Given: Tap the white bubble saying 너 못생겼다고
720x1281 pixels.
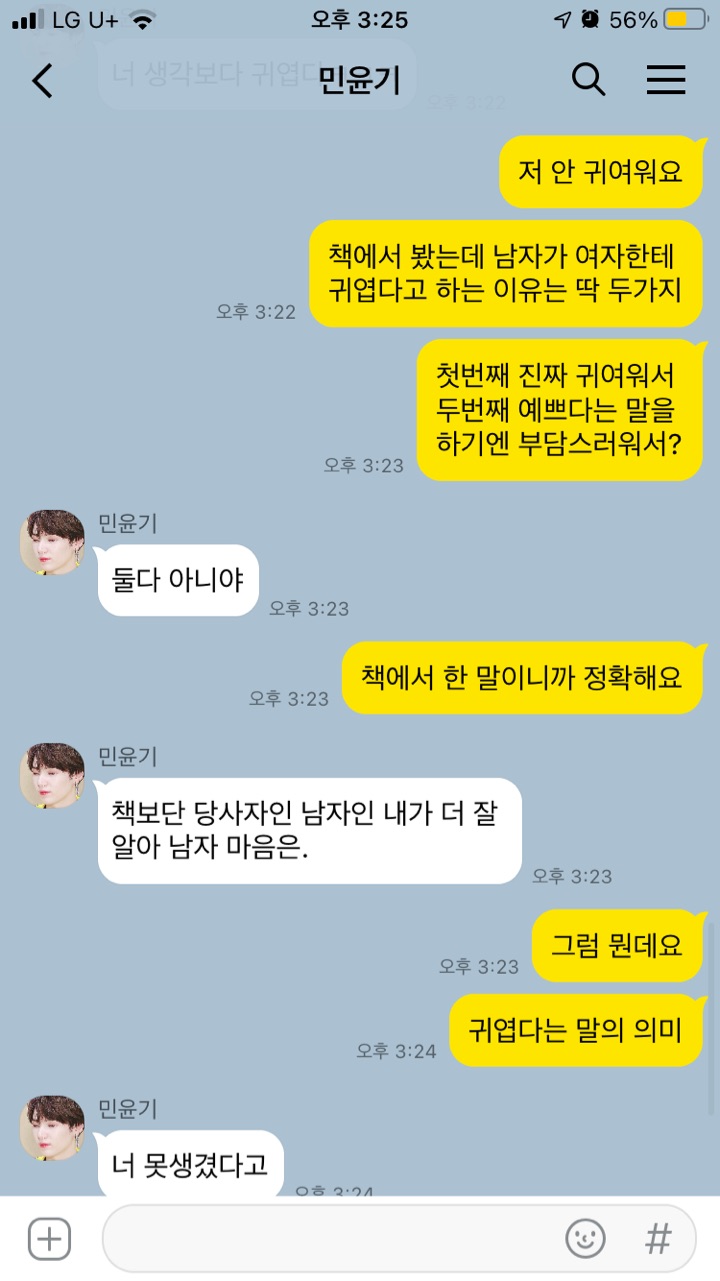Looking at the screenshot, I should (189, 1163).
